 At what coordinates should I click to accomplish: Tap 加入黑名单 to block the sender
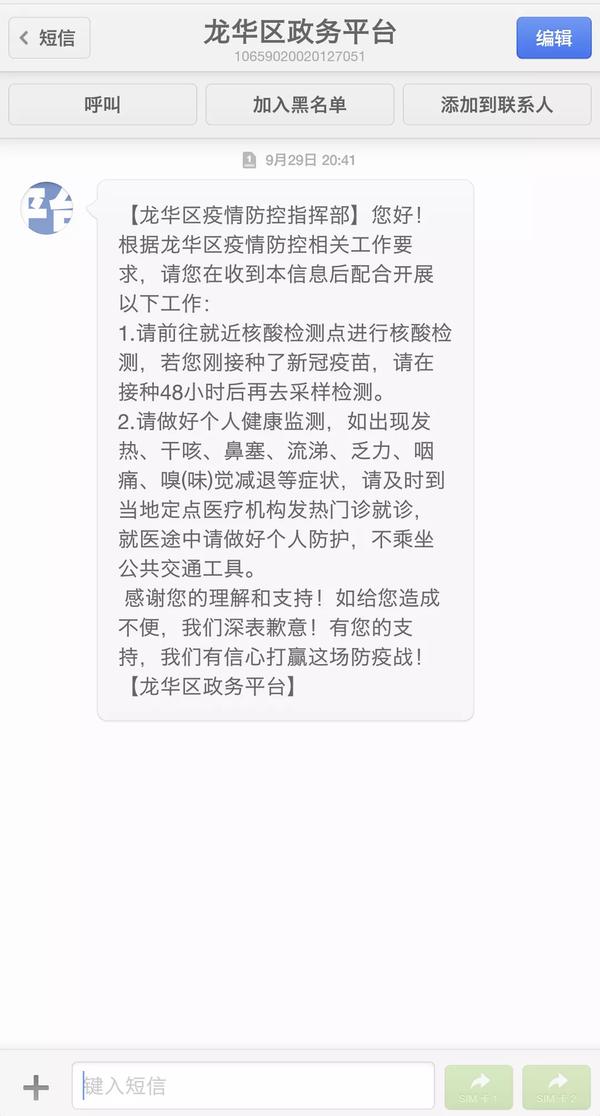point(300,104)
